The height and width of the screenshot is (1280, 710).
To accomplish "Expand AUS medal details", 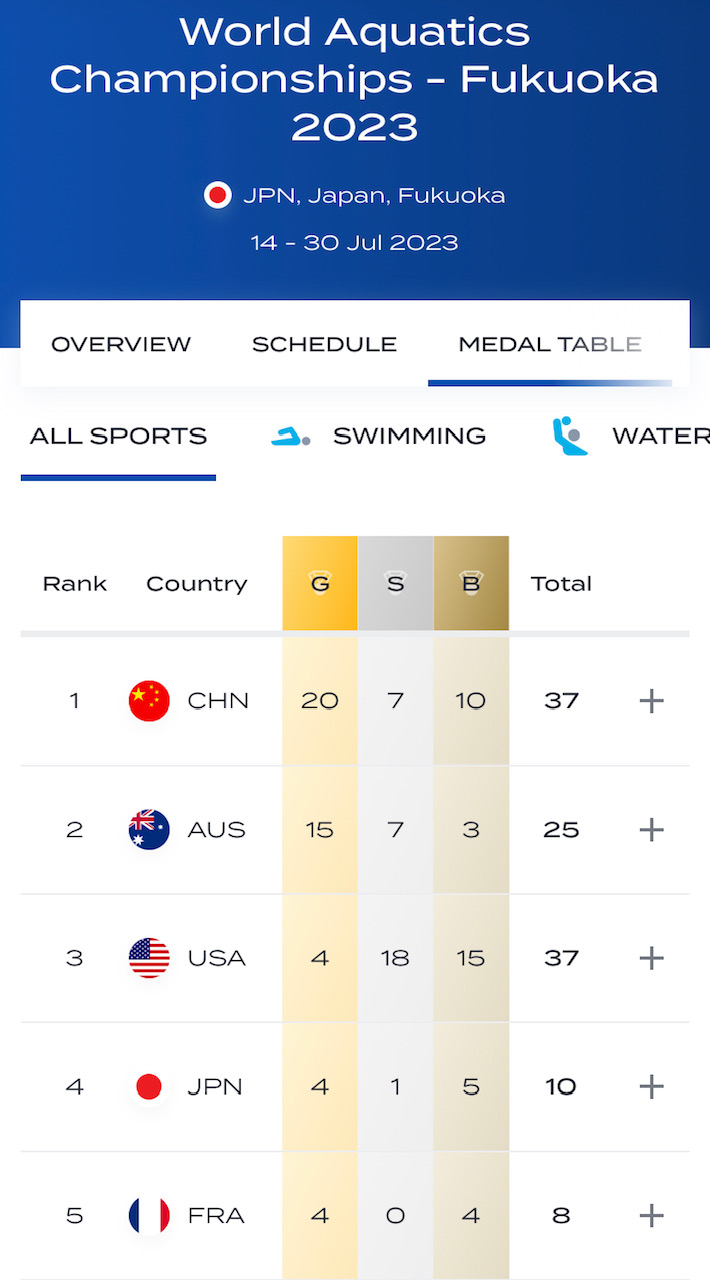I will point(651,829).
